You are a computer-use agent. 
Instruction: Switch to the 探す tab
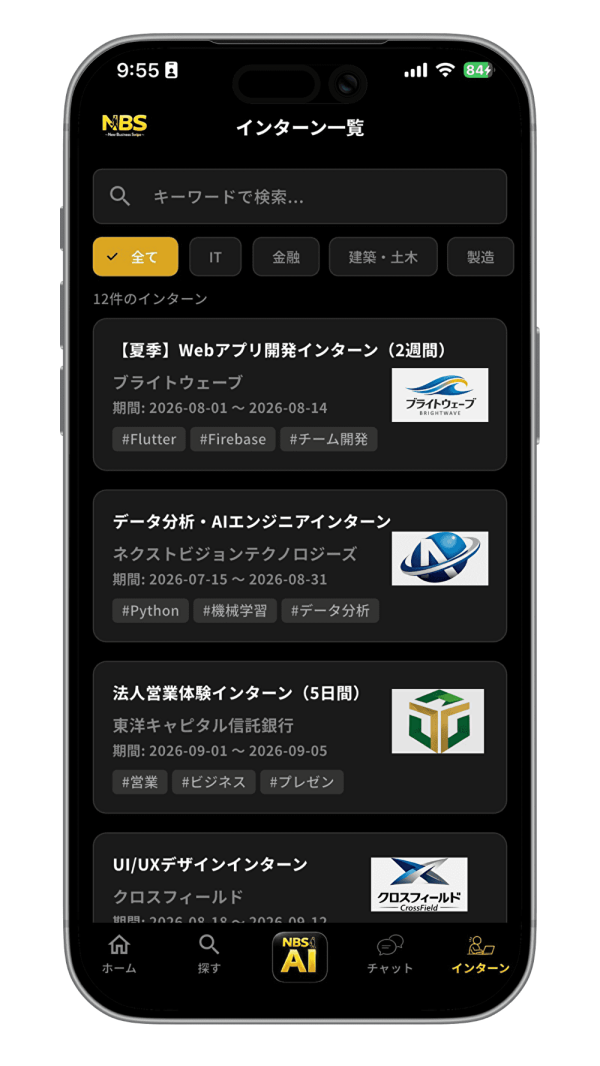pos(209,955)
